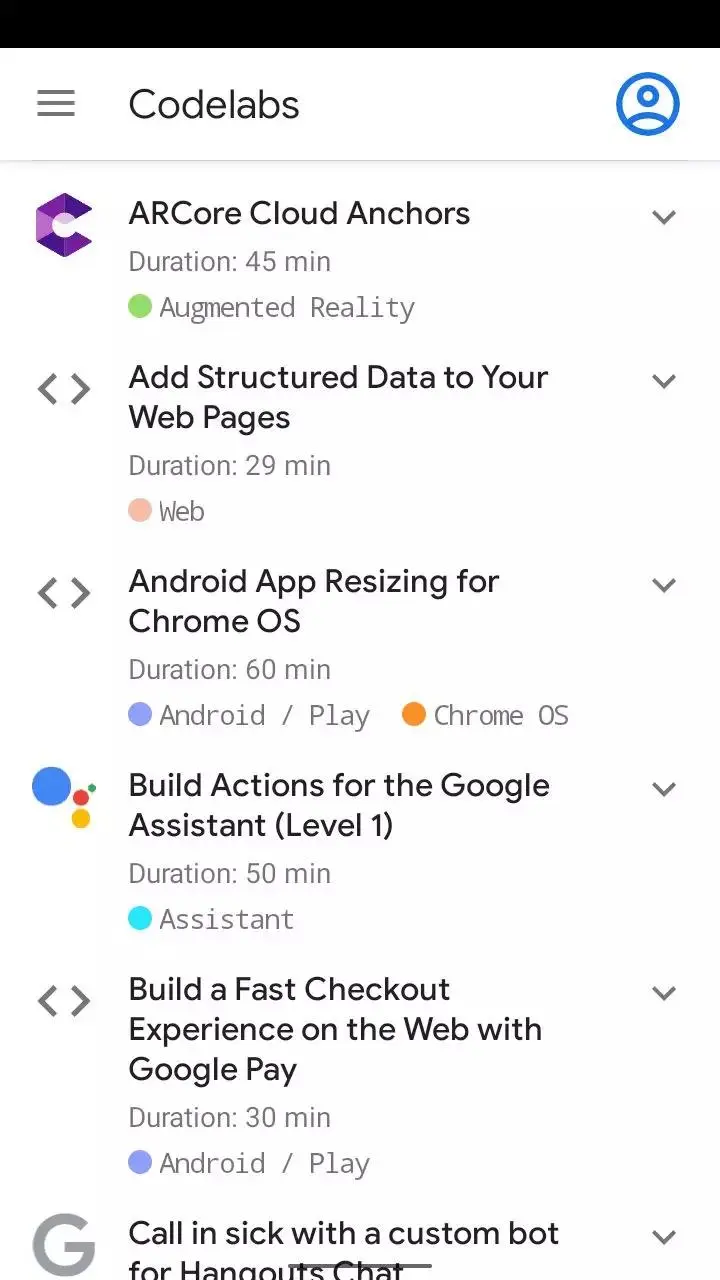720x1280 pixels.
Task: Open Build Actions for the Google Assistant
Action: (339, 805)
